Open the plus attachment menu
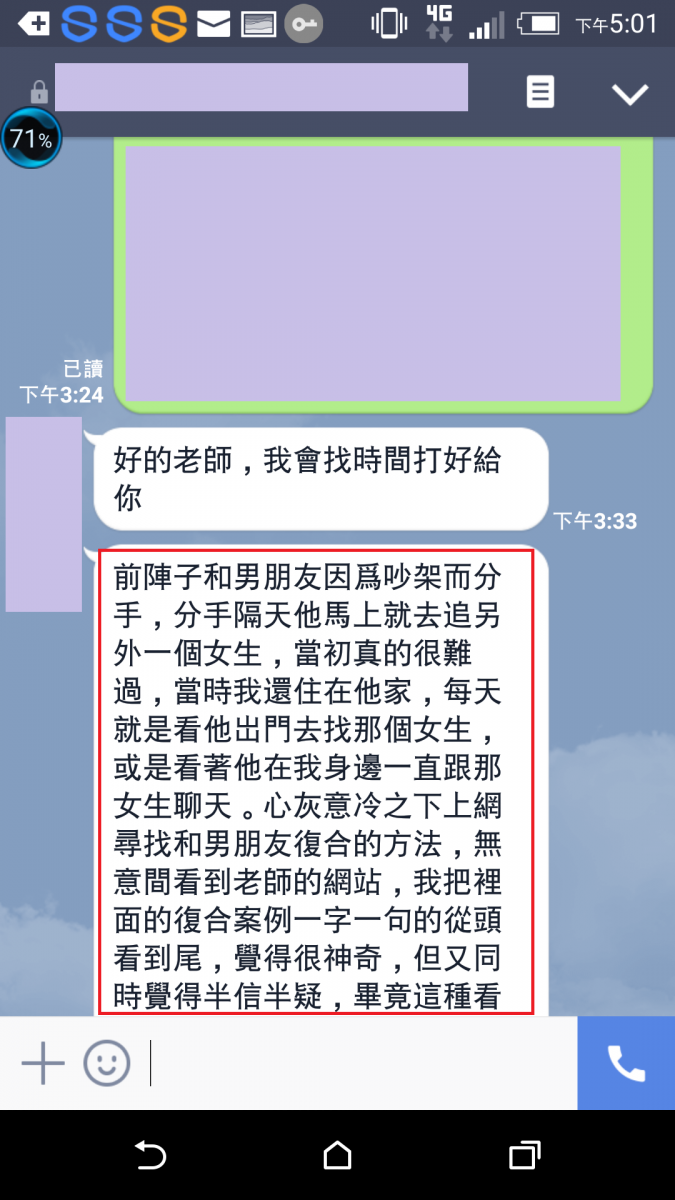675x1200 pixels. (x=42, y=1062)
